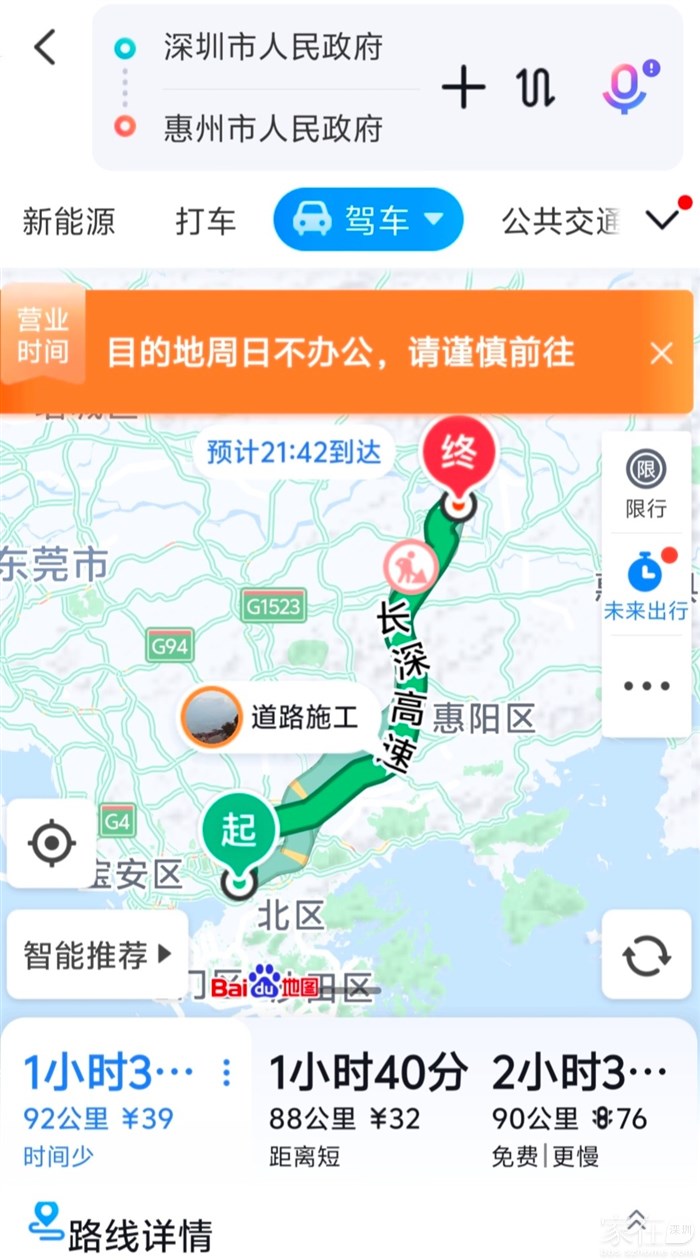This screenshot has height=1260, width=700.
Task: Edit the destination 惠州市人民政府
Action: (x=273, y=128)
